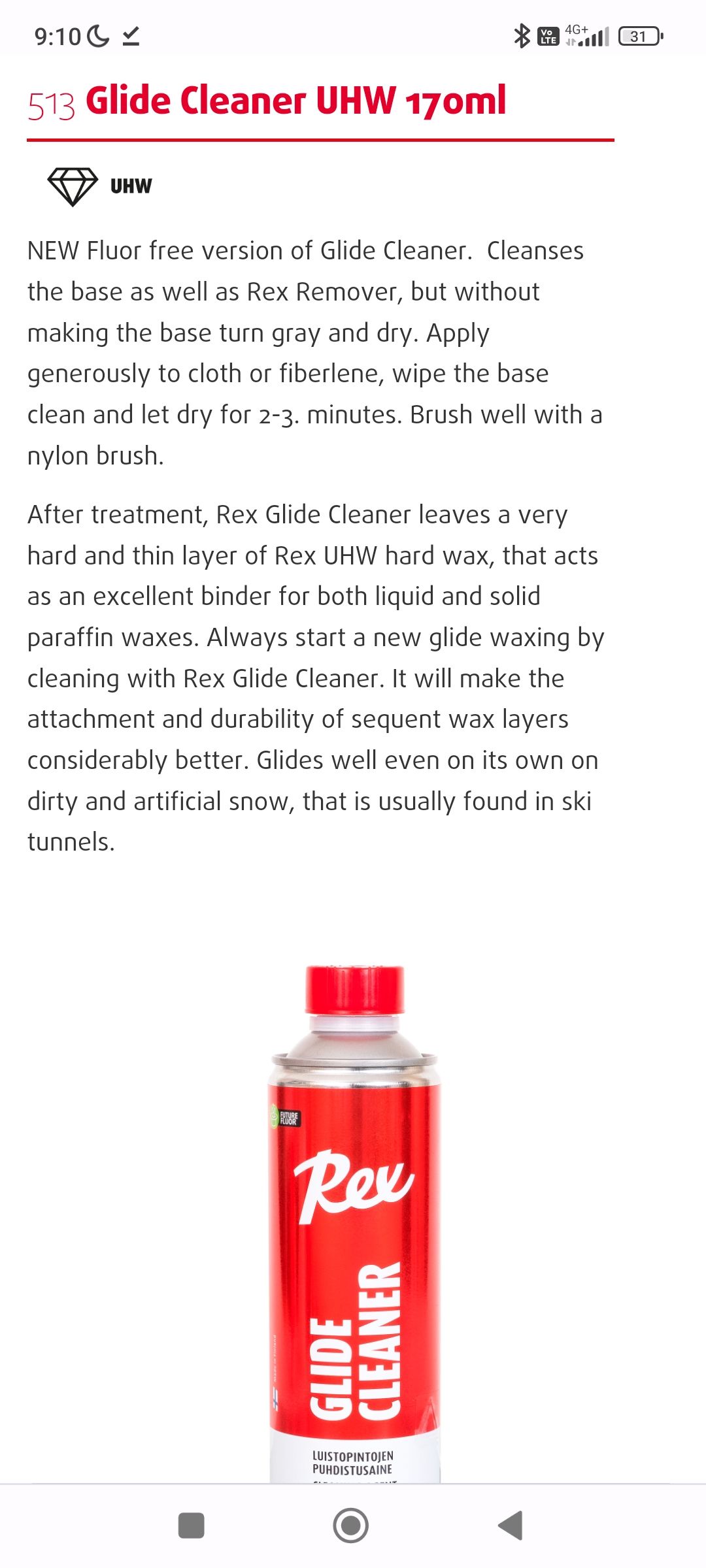Tap the white bottle cap in the image

pyautogui.click(x=353, y=993)
